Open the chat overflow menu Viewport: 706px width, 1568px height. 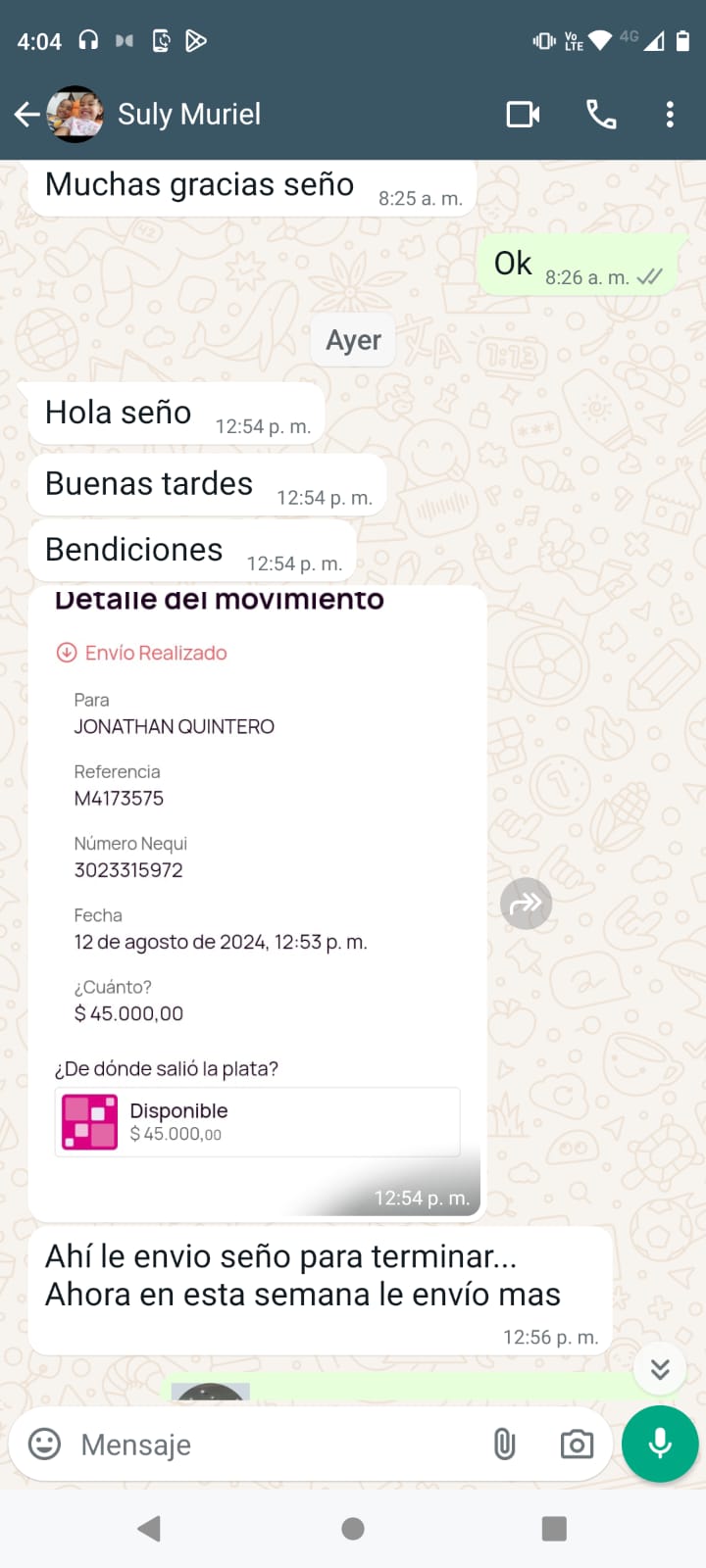click(670, 115)
